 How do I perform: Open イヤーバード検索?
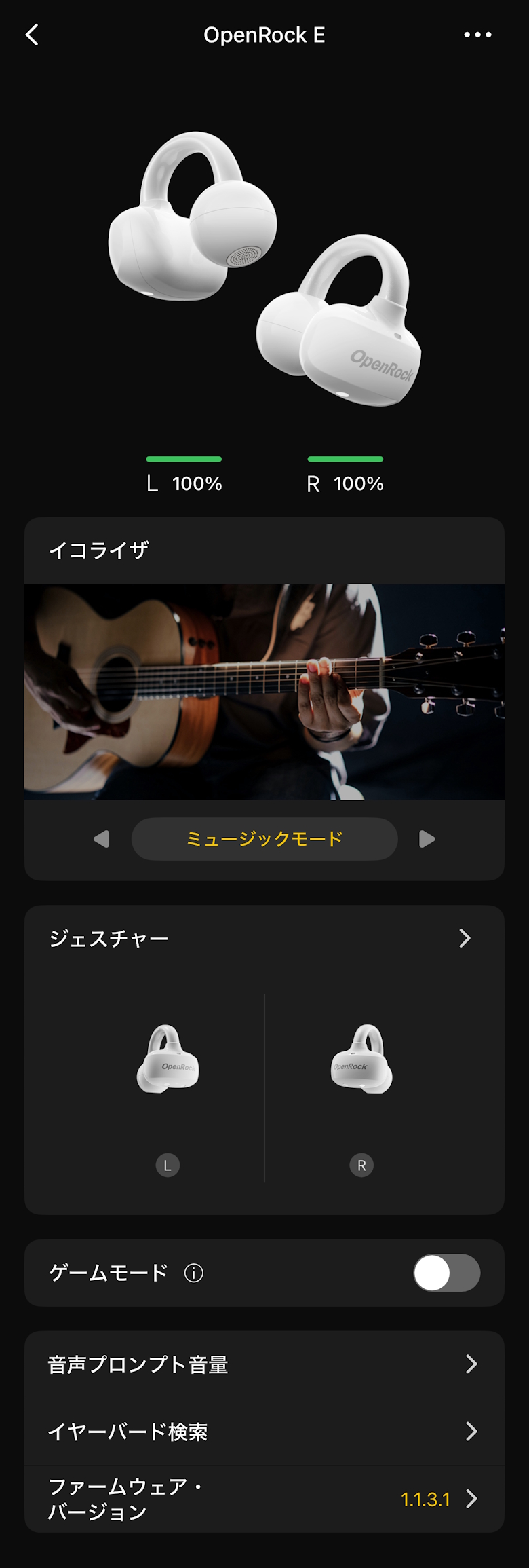click(264, 1431)
